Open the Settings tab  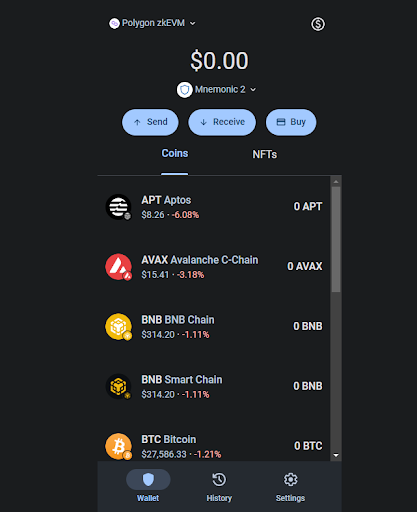tap(290, 486)
